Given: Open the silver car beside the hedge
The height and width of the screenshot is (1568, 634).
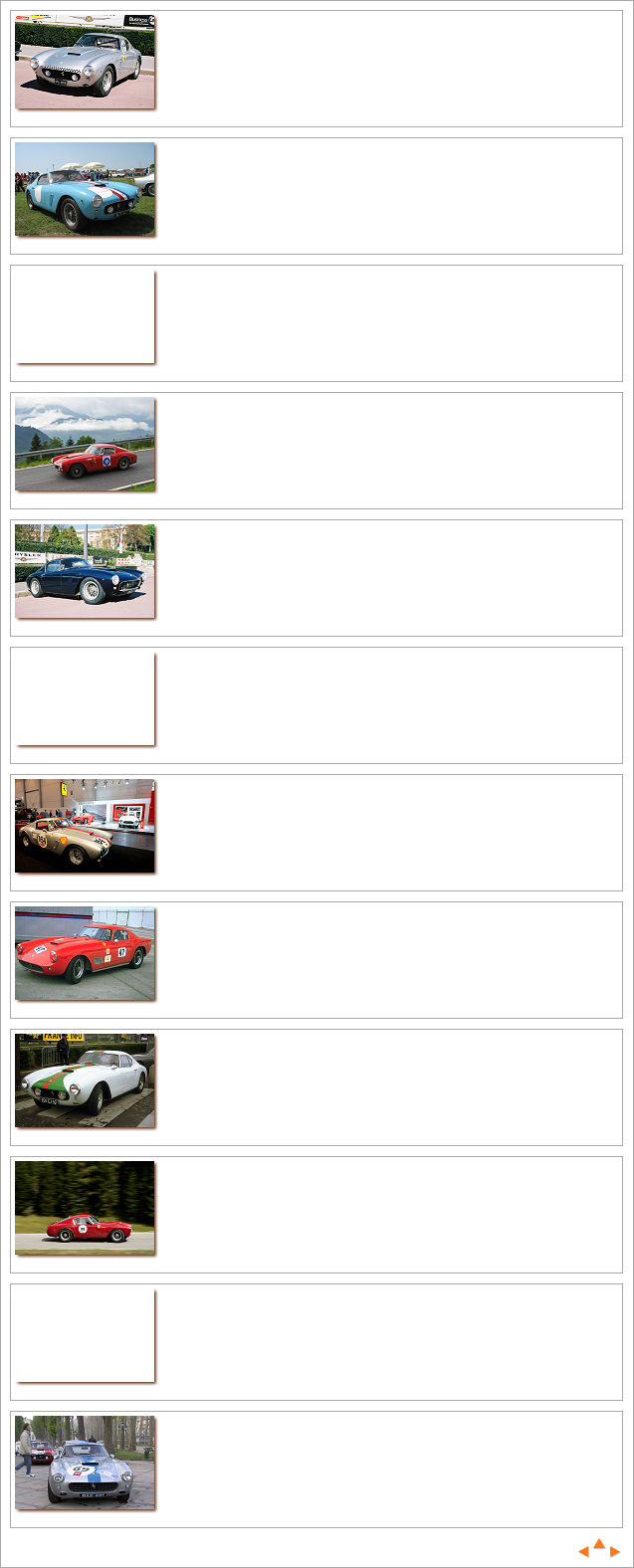Looking at the screenshot, I should (86, 62).
